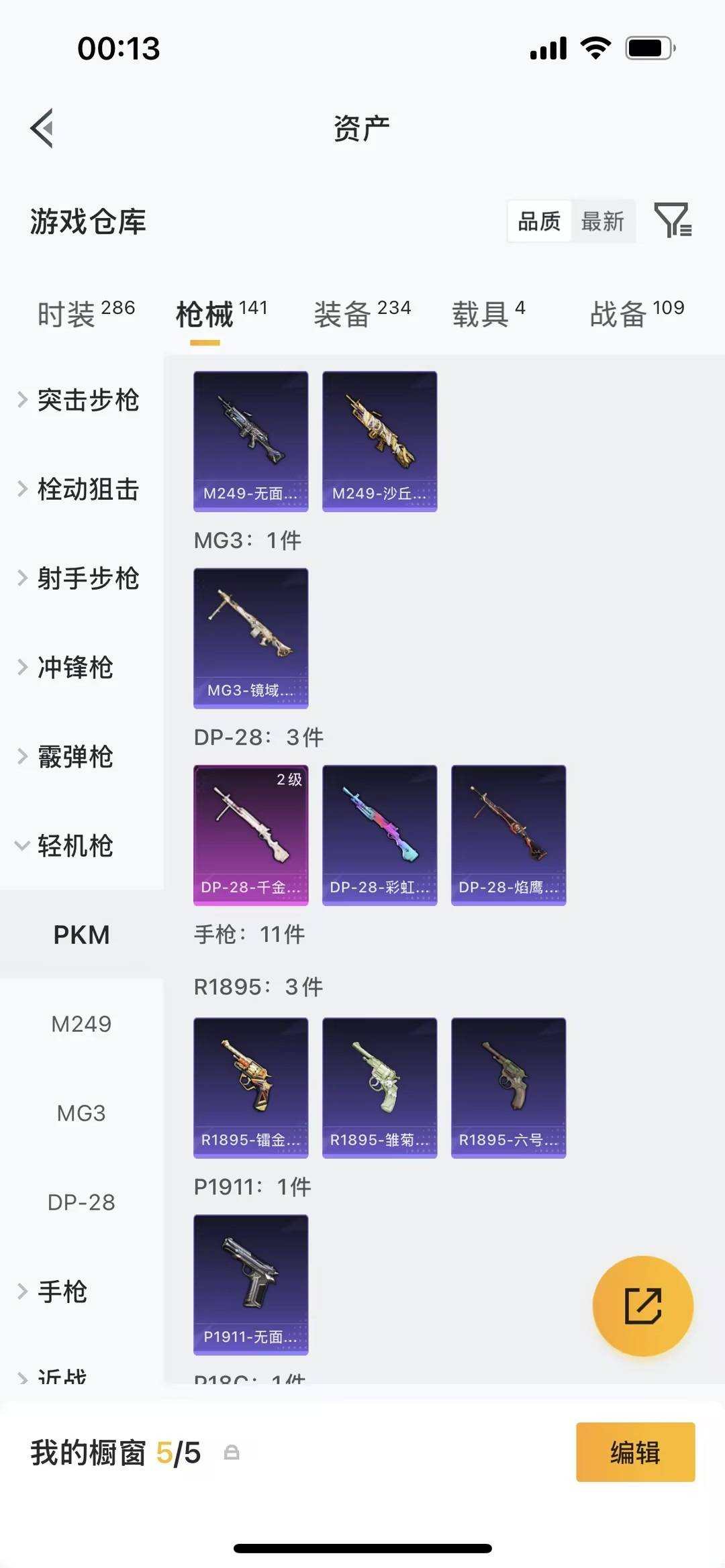725x1568 pixels.
Task: Tap the share export floating button
Action: (643, 1305)
